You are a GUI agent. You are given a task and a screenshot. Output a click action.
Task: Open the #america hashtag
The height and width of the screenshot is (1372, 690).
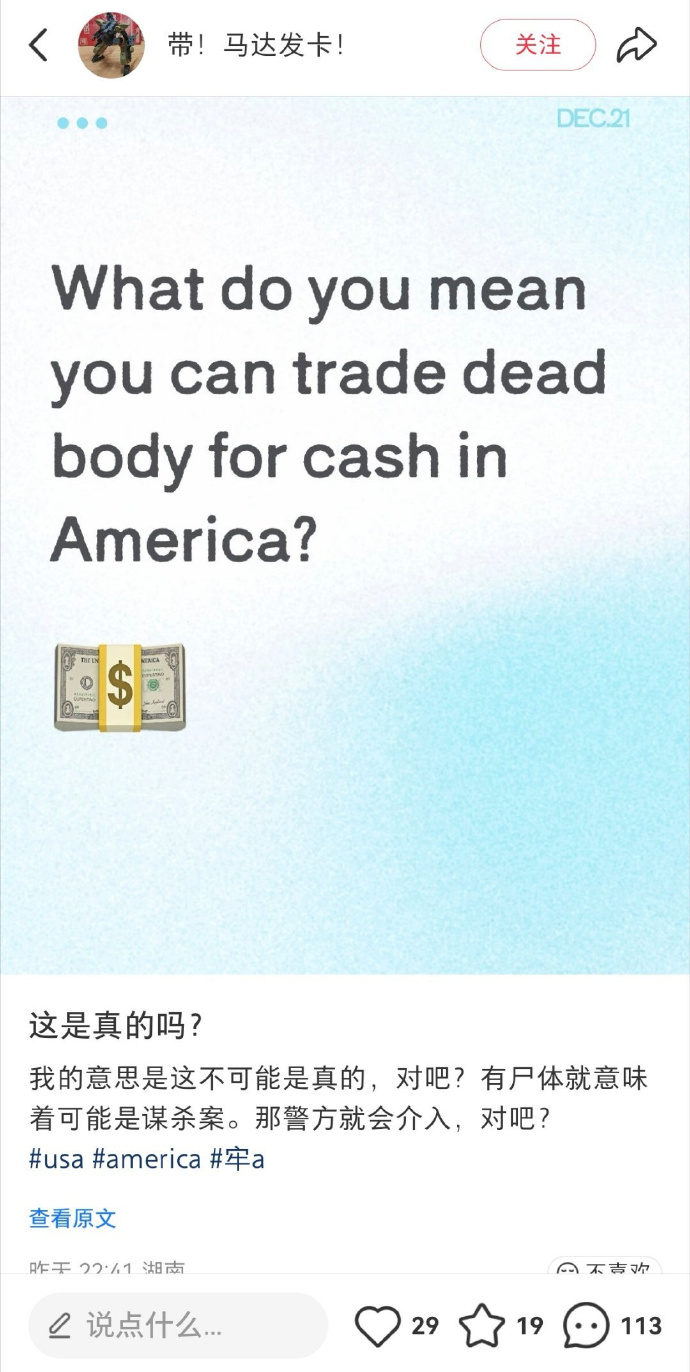(146, 1159)
